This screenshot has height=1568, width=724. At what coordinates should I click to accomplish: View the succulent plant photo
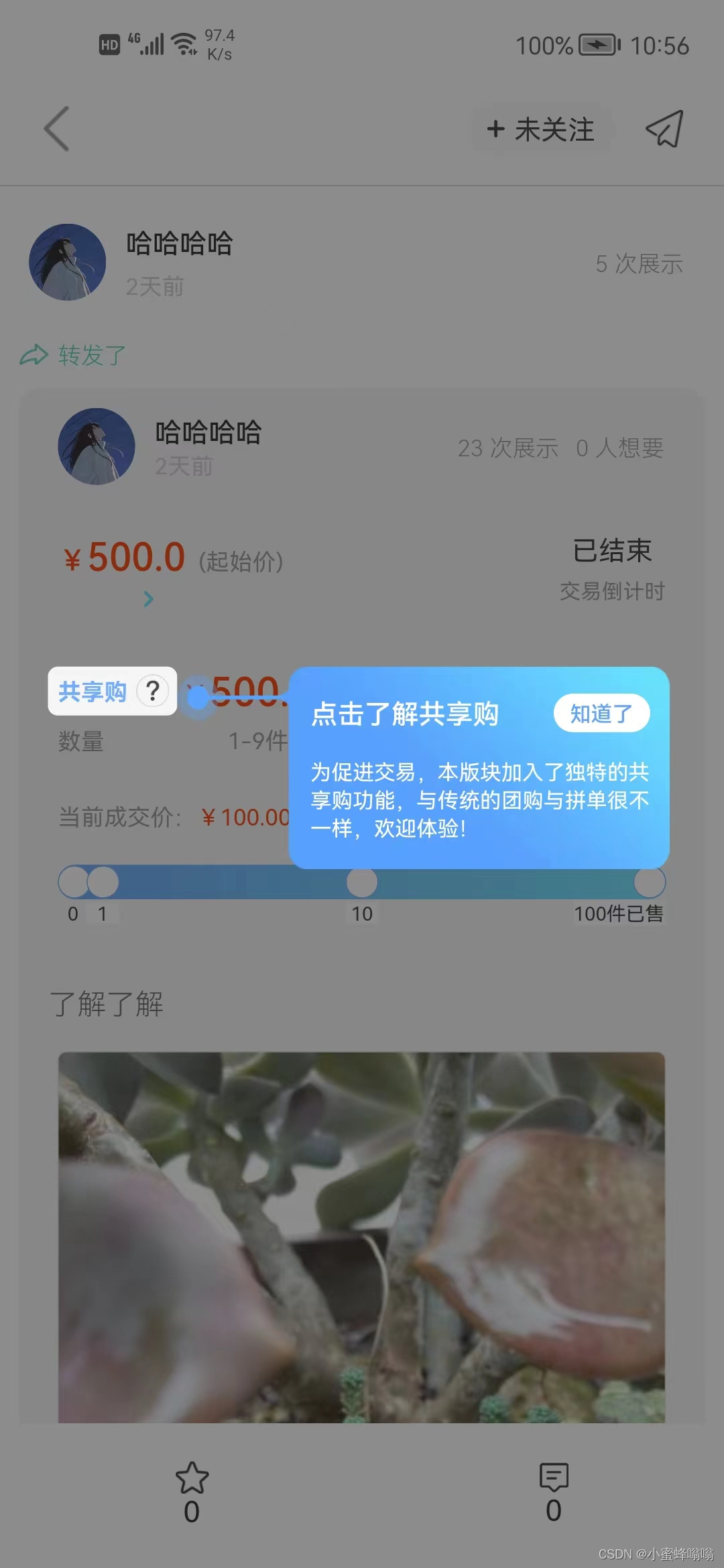(x=361, y=1236)
